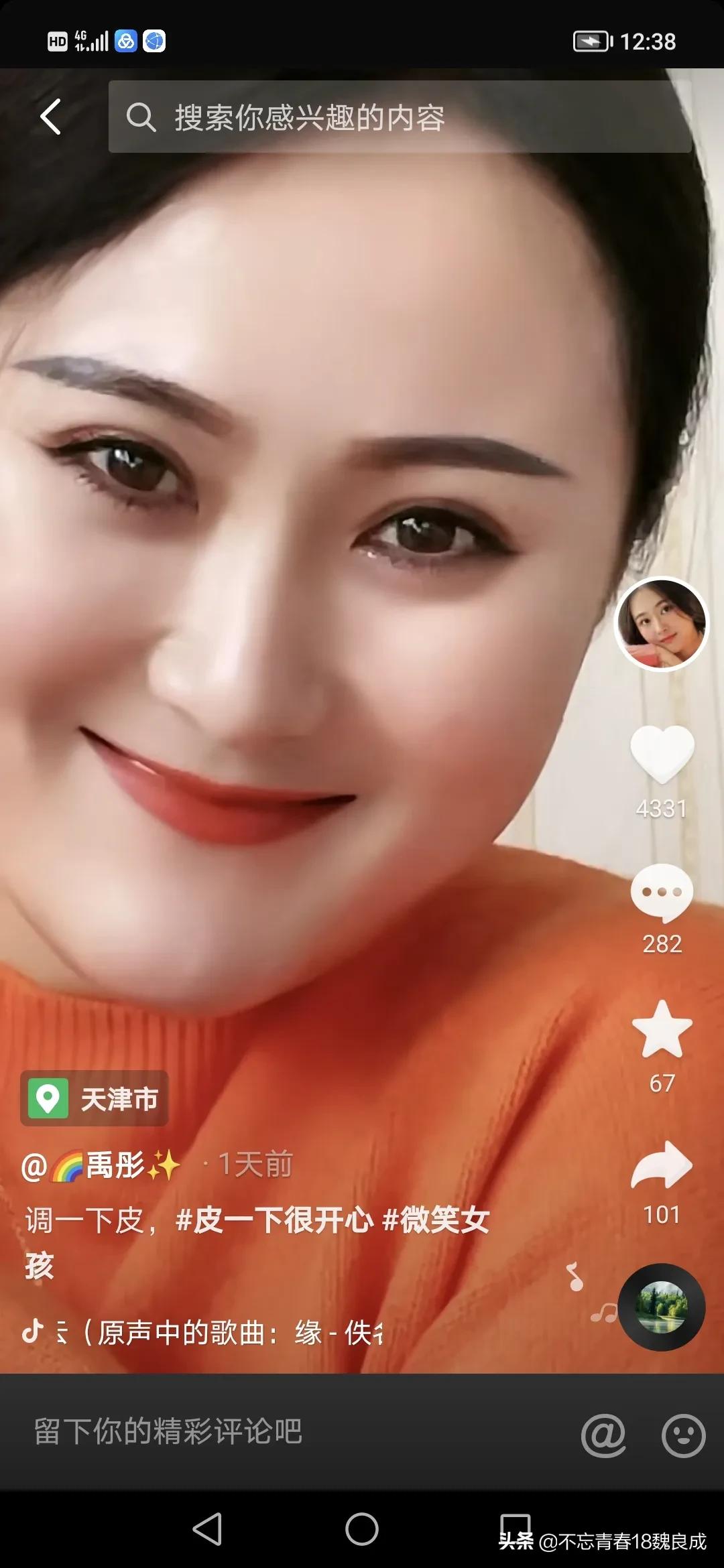The height and width of the screenshot is (1568, 724).
Task: Tap the search magnifier icon
Action: click(x=143, y=117)
